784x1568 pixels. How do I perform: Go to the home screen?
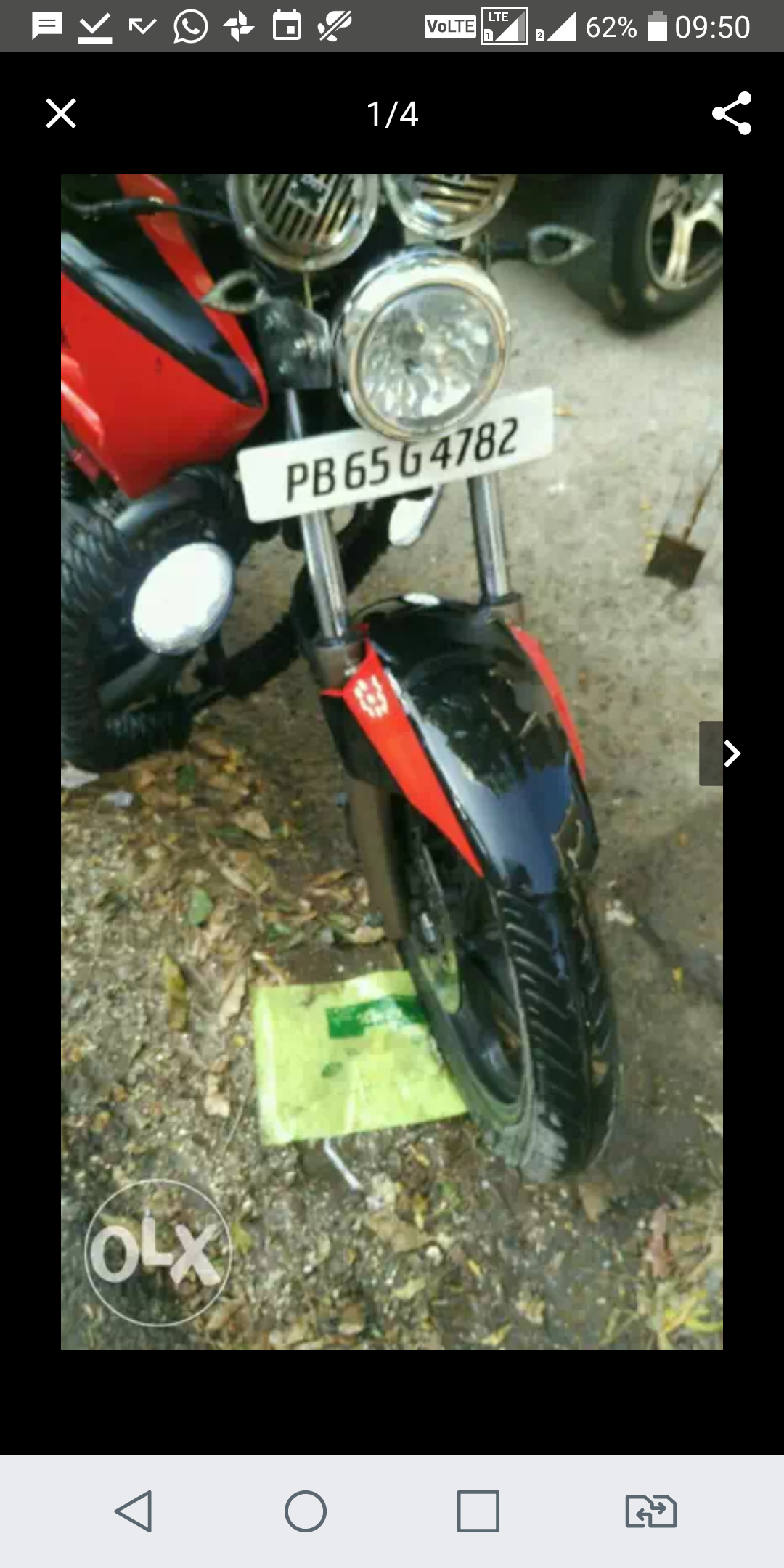[306, 1511]
